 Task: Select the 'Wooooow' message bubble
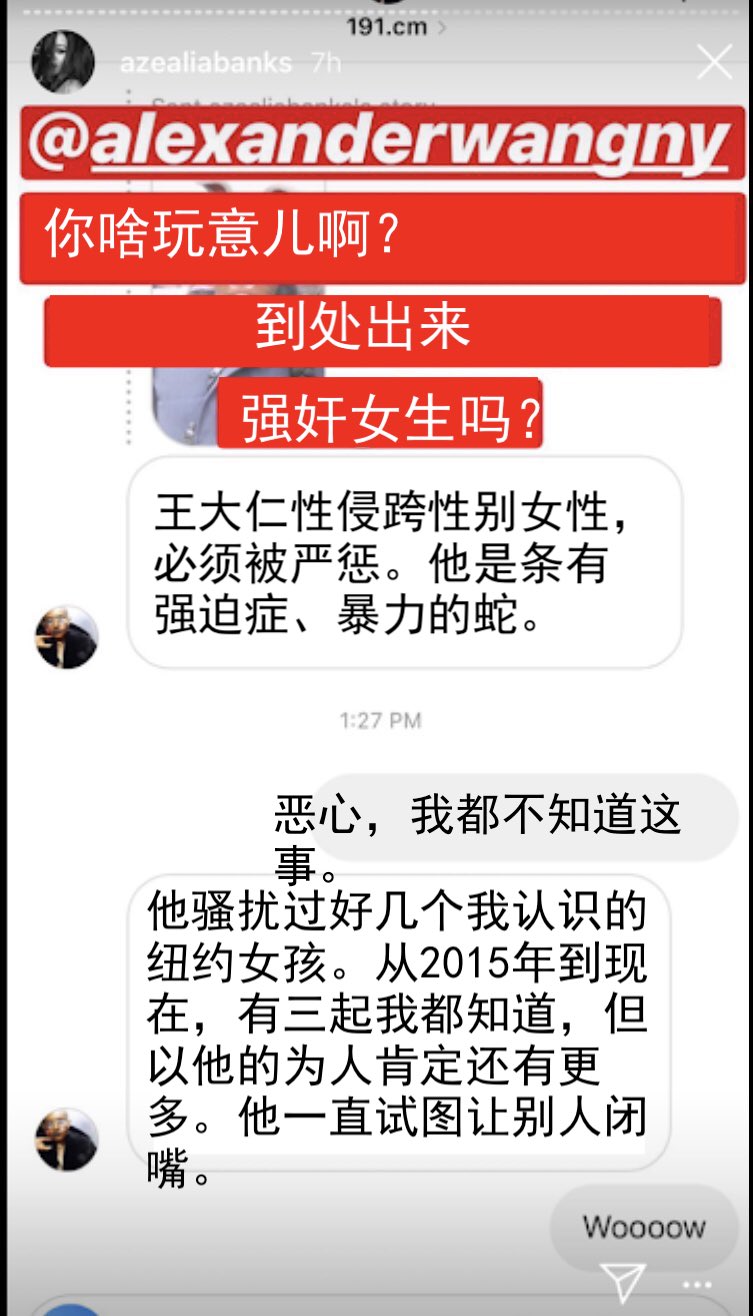(x=644, y=1227)
